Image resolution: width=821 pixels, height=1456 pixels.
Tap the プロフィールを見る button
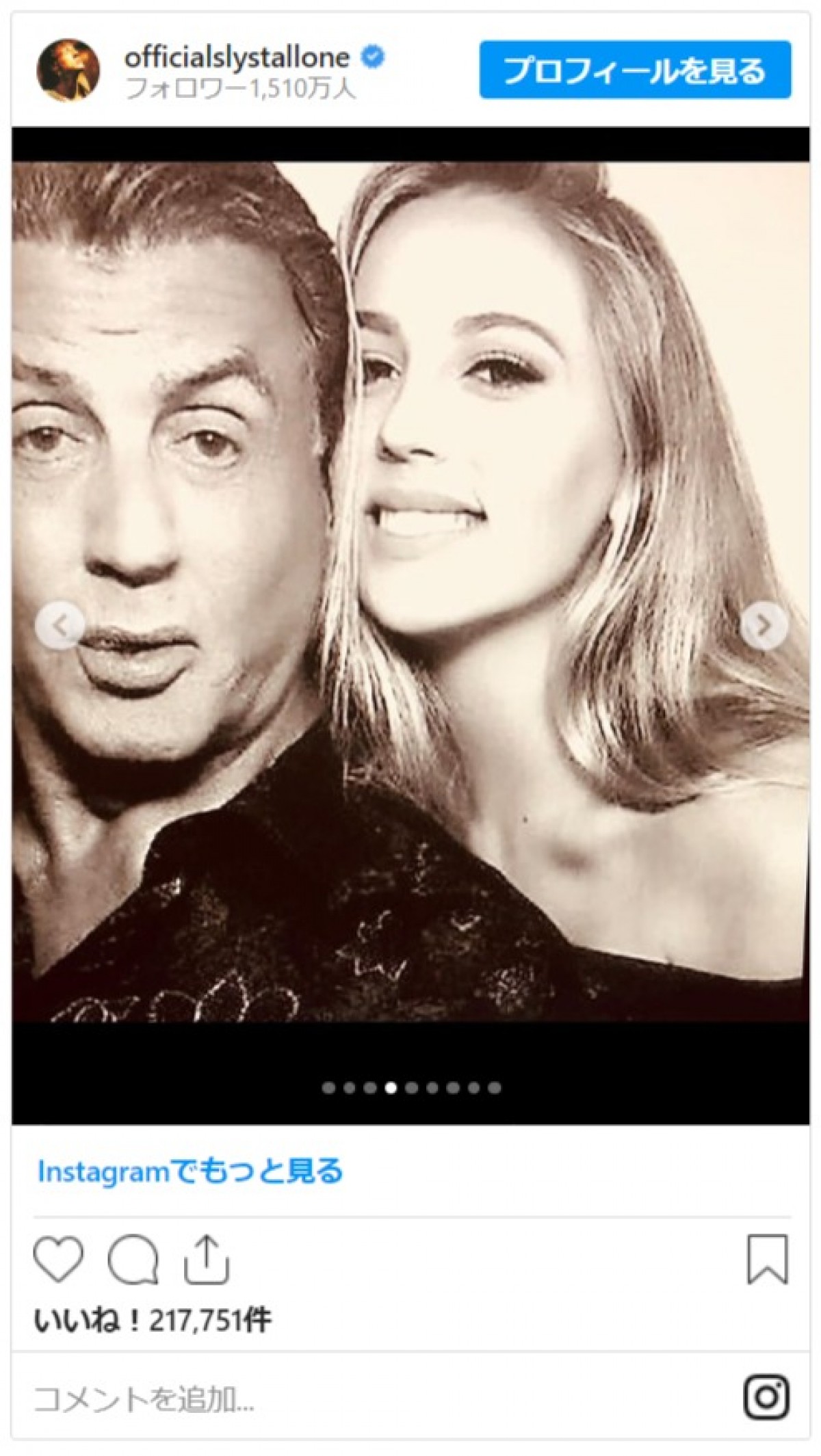[635, 70]
